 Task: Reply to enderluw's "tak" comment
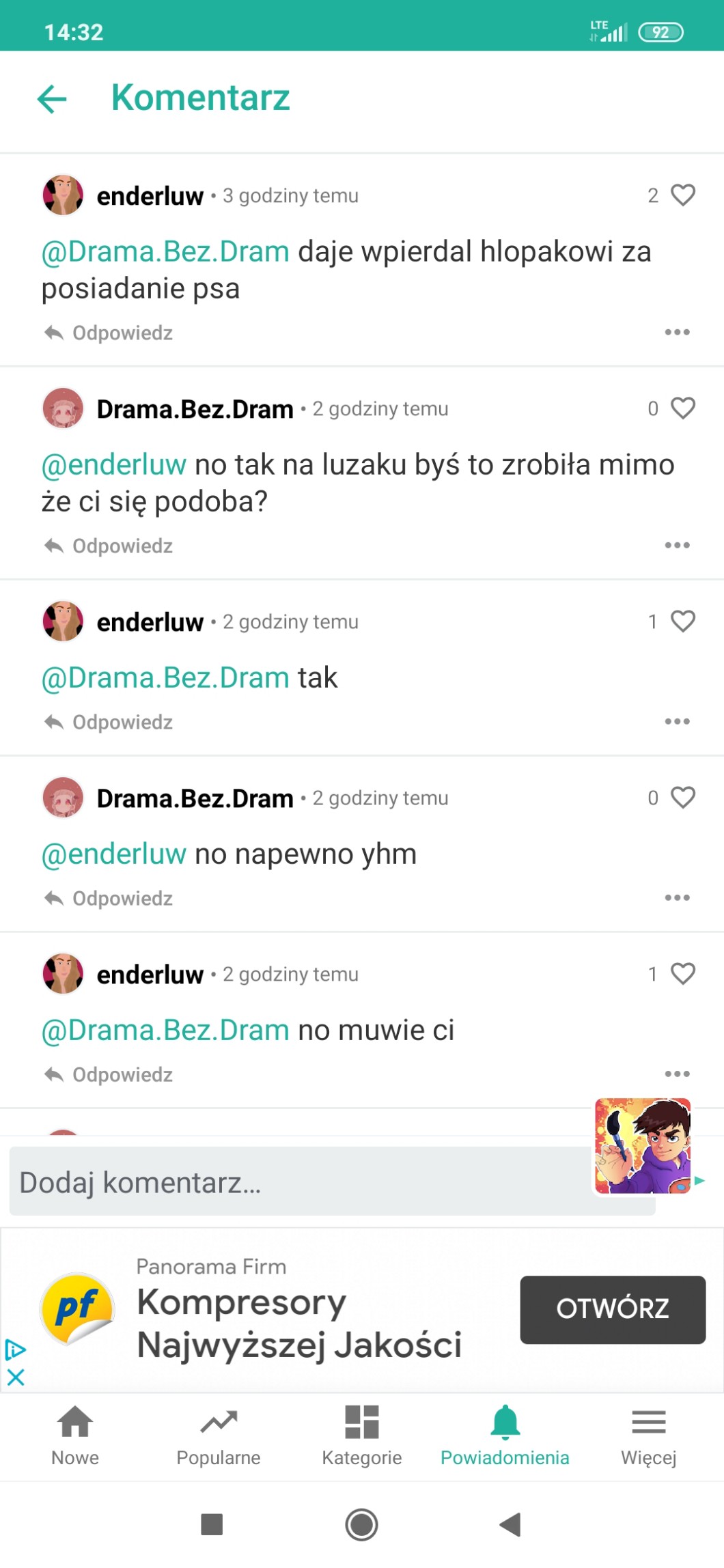click(x=108, y=723)
